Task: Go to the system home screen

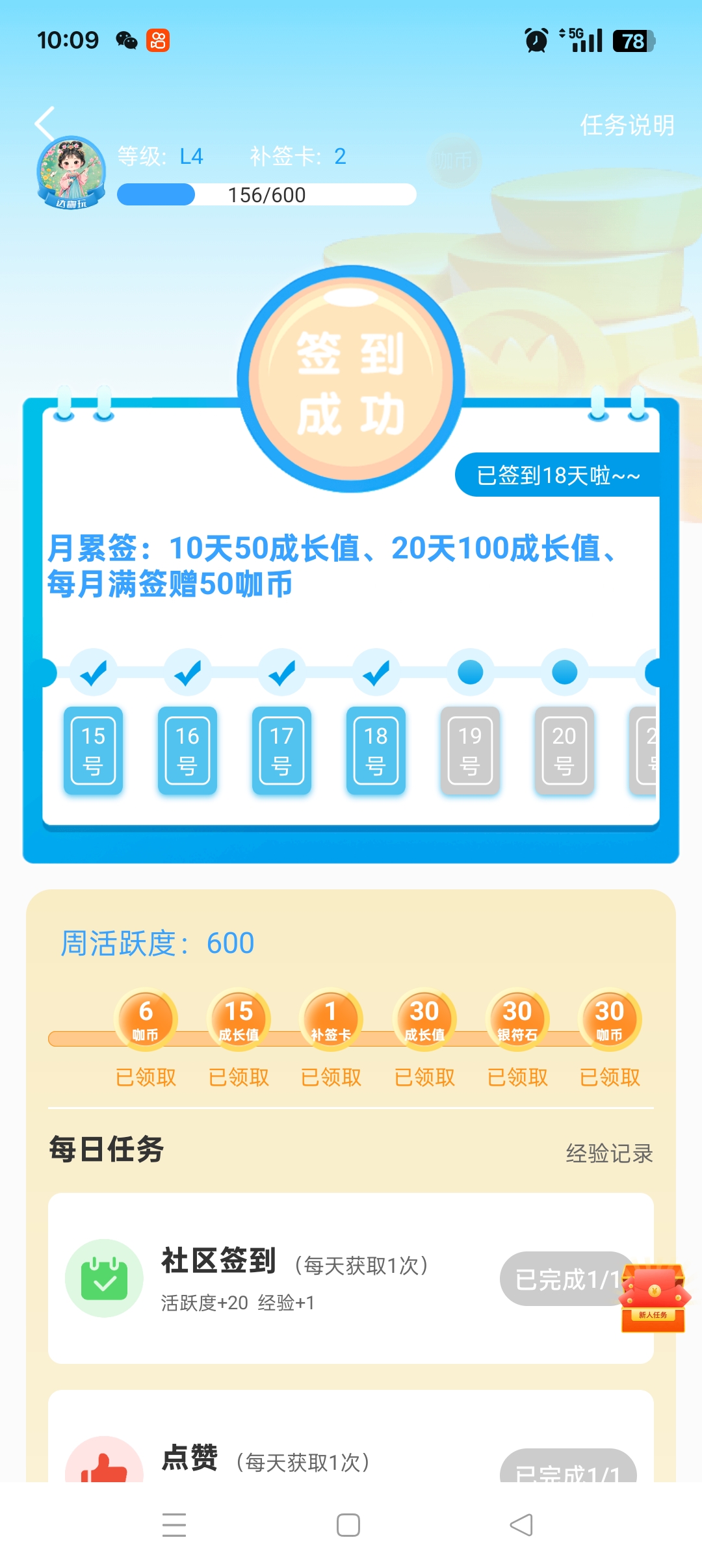Action: [x=348, y=1525]
